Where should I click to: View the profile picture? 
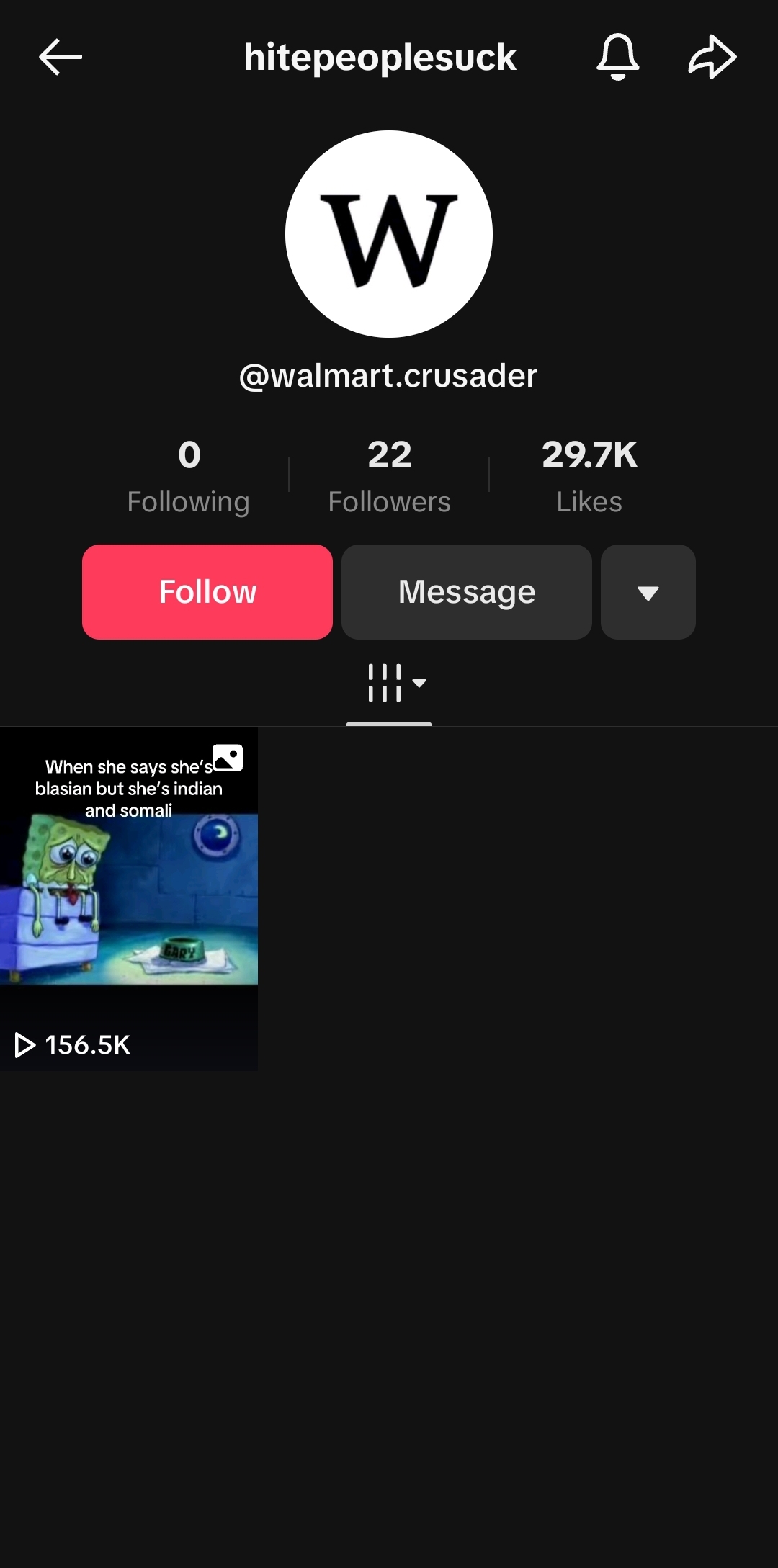[x=389, y=234]
